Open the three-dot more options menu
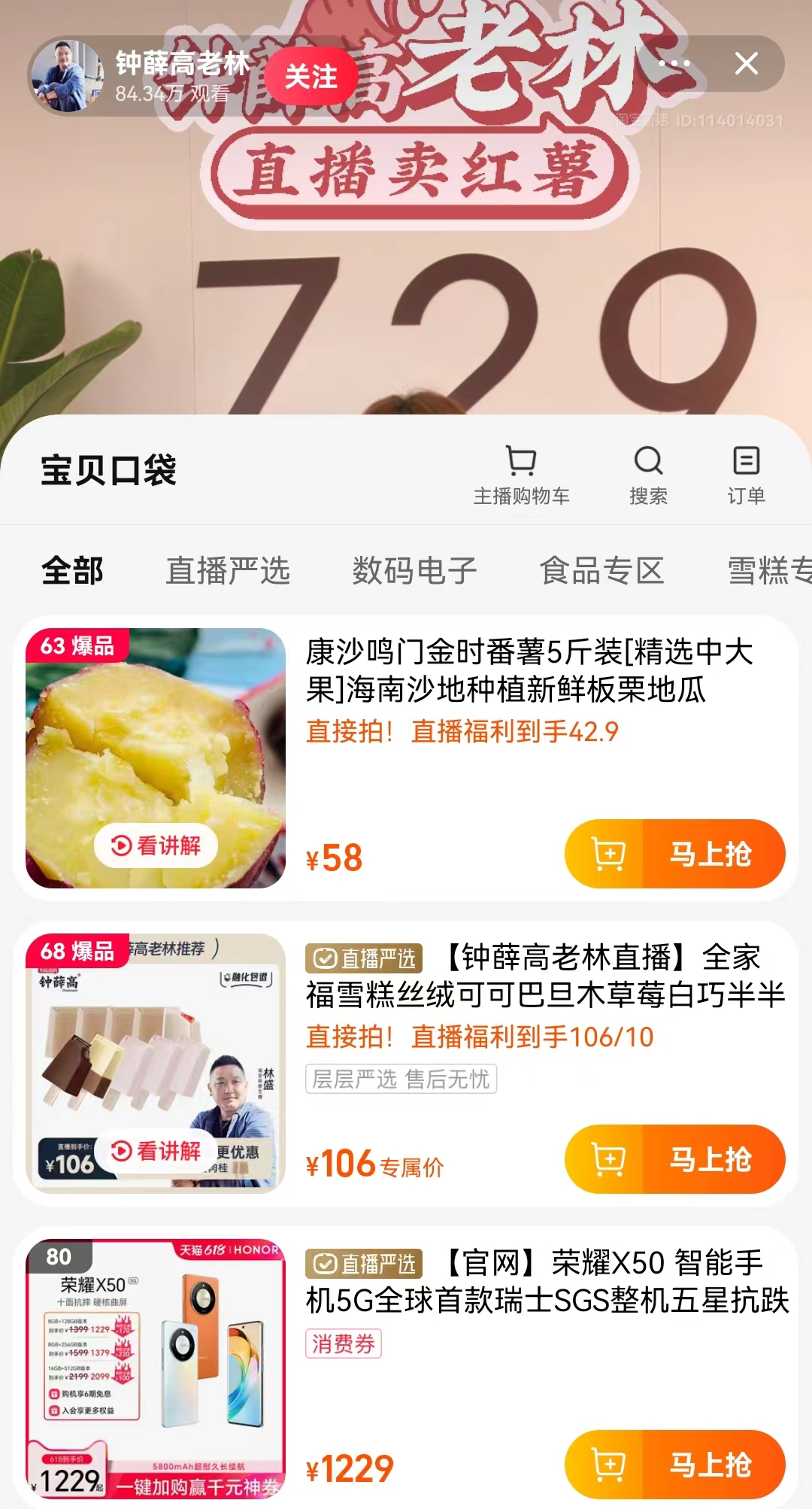812x1509 pixels. pos(674,64)
